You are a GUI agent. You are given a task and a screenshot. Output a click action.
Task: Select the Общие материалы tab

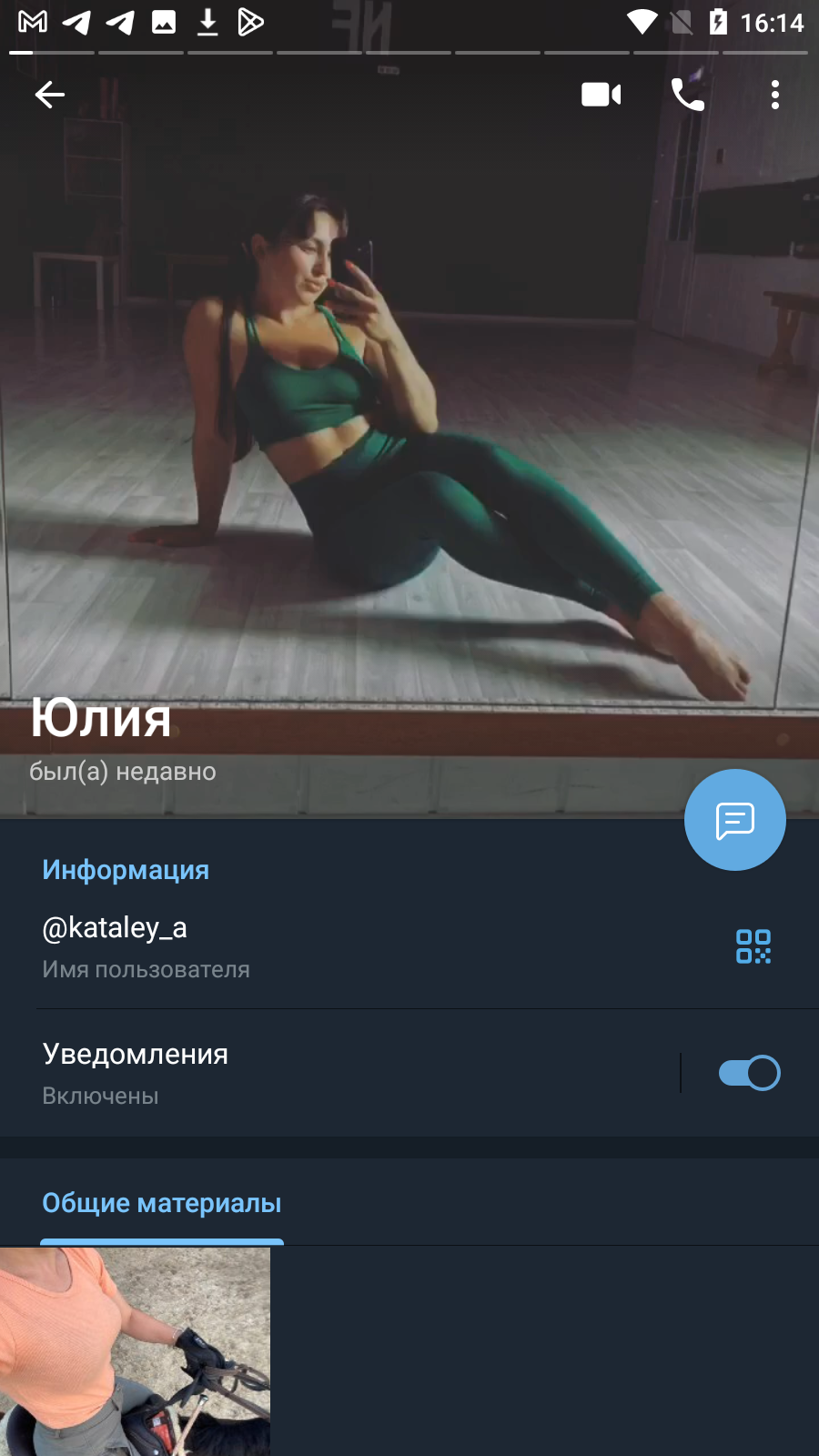click(x=162, y=1203)
